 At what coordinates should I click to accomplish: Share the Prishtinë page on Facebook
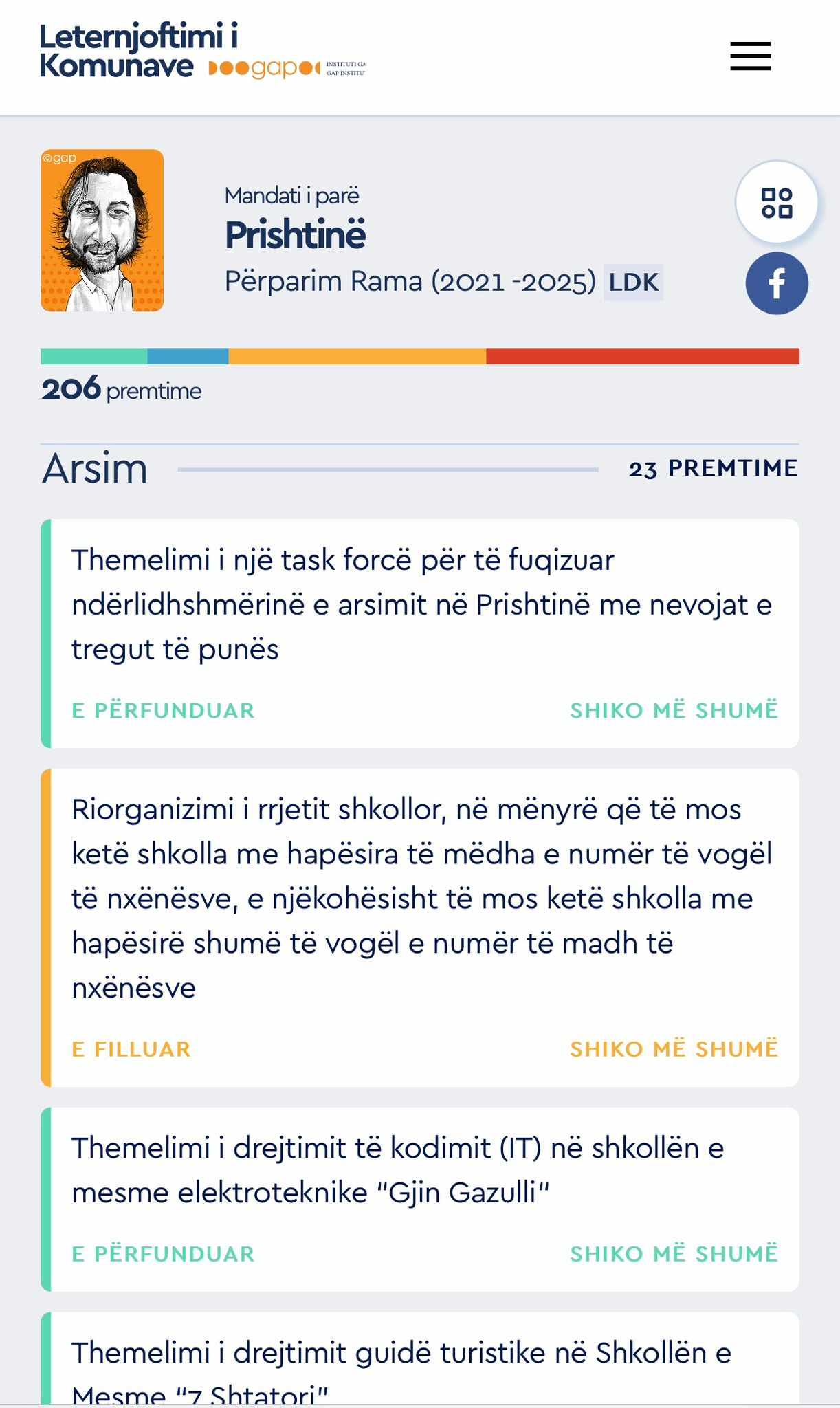(x=777, y=283)
